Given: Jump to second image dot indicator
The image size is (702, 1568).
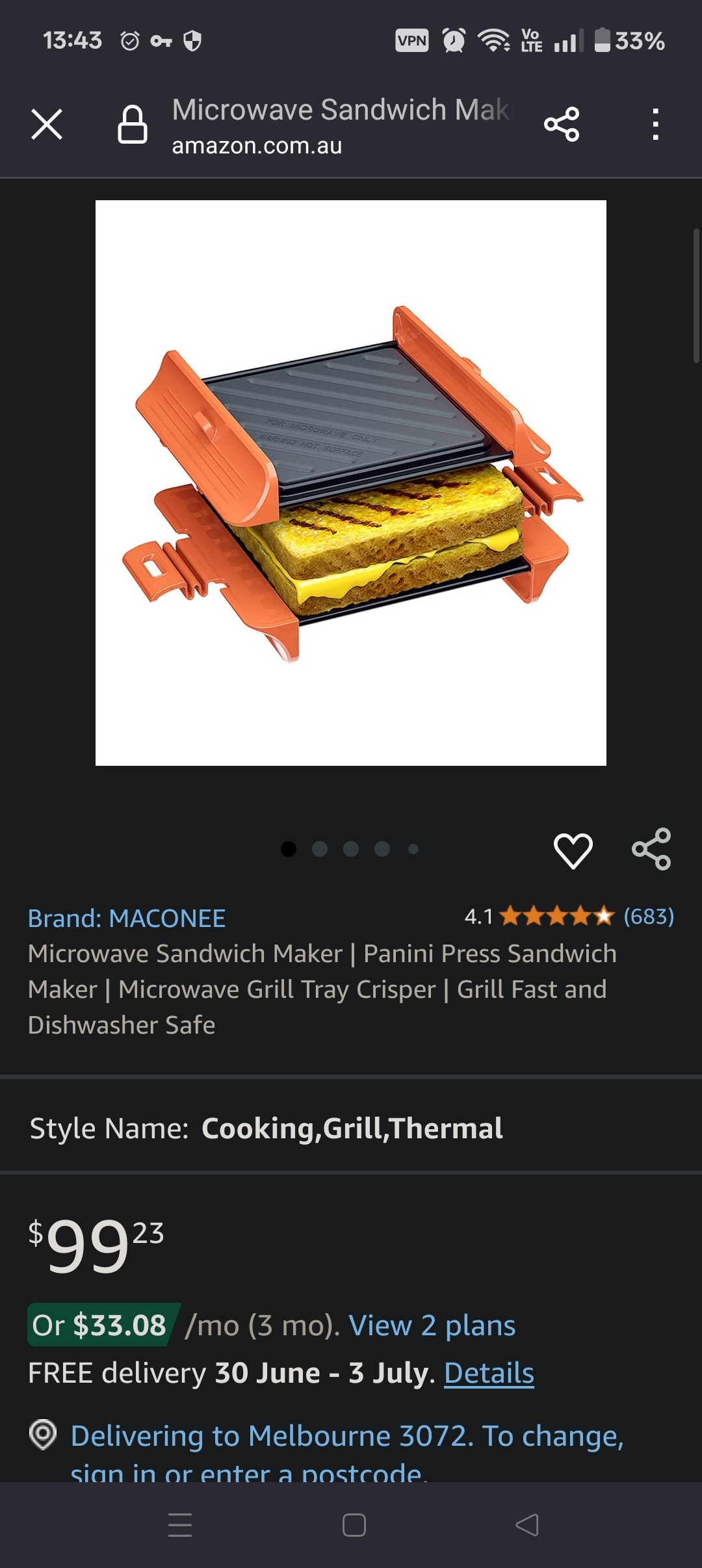Looking at the screenshot, I should coord(320,849).
